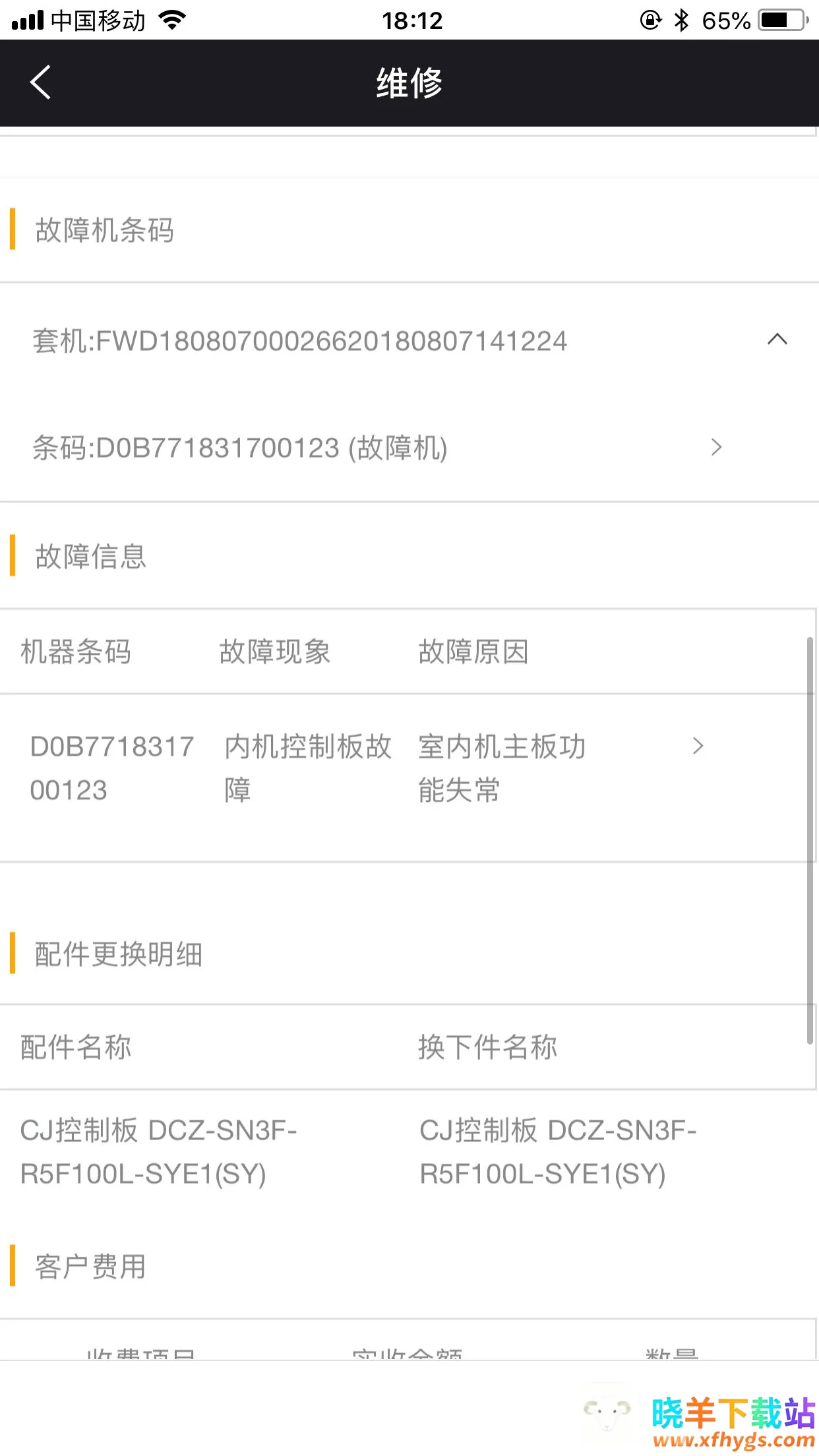819x1456 pixels.
Task: Collapse the 套机 FWD1808070002662 barcode group
Action: click(x=777, y=340)
